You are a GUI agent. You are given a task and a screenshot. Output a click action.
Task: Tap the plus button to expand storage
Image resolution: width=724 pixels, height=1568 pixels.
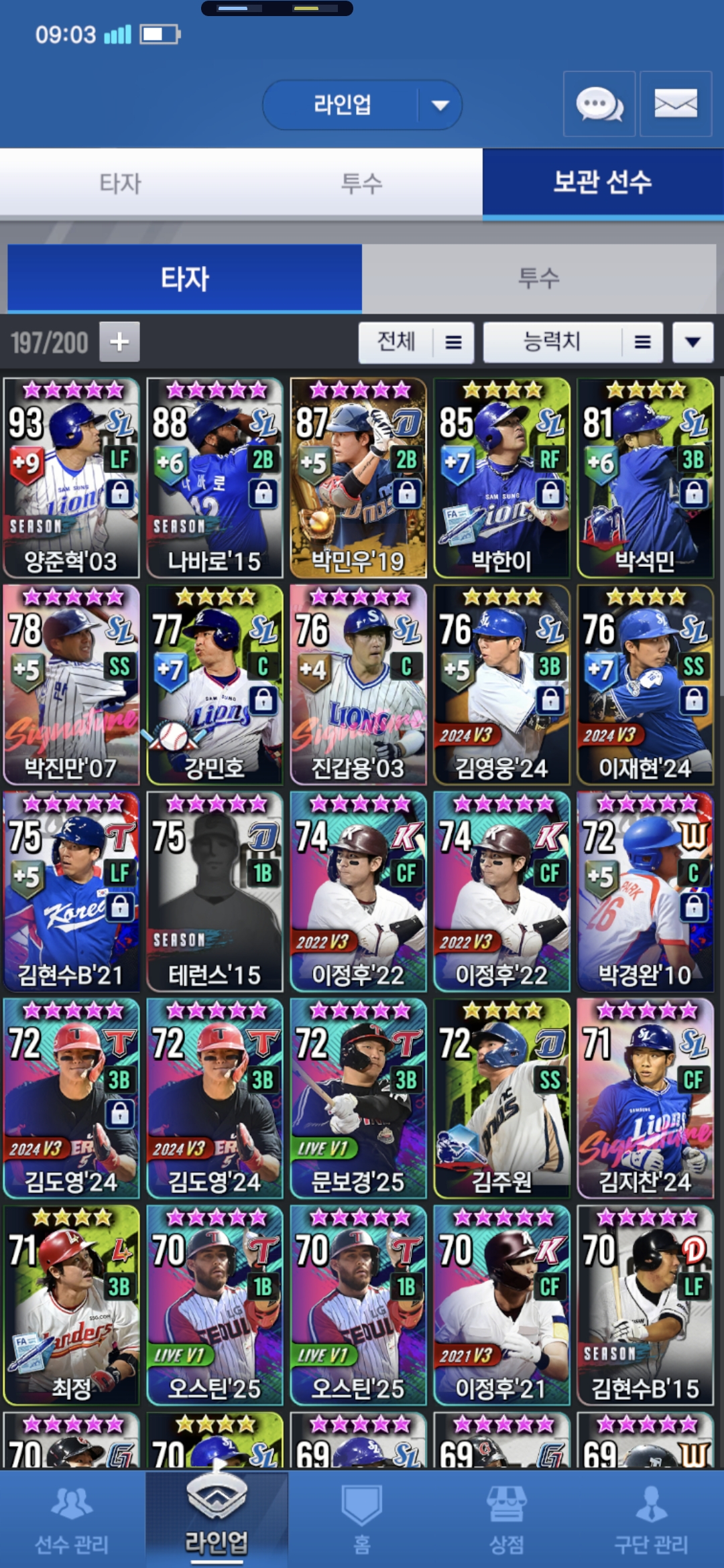pyautogui.click(x=120, y=342)
